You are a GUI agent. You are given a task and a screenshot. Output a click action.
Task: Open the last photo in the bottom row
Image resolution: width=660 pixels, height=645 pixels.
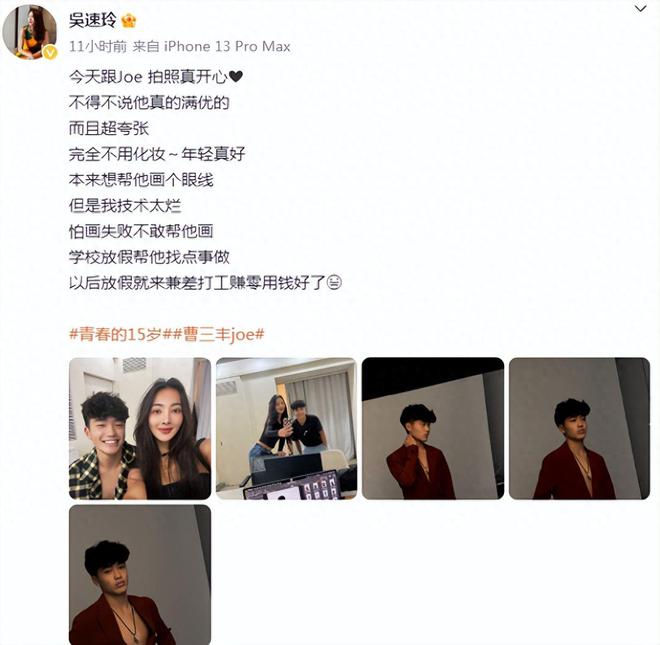(139, 574)
